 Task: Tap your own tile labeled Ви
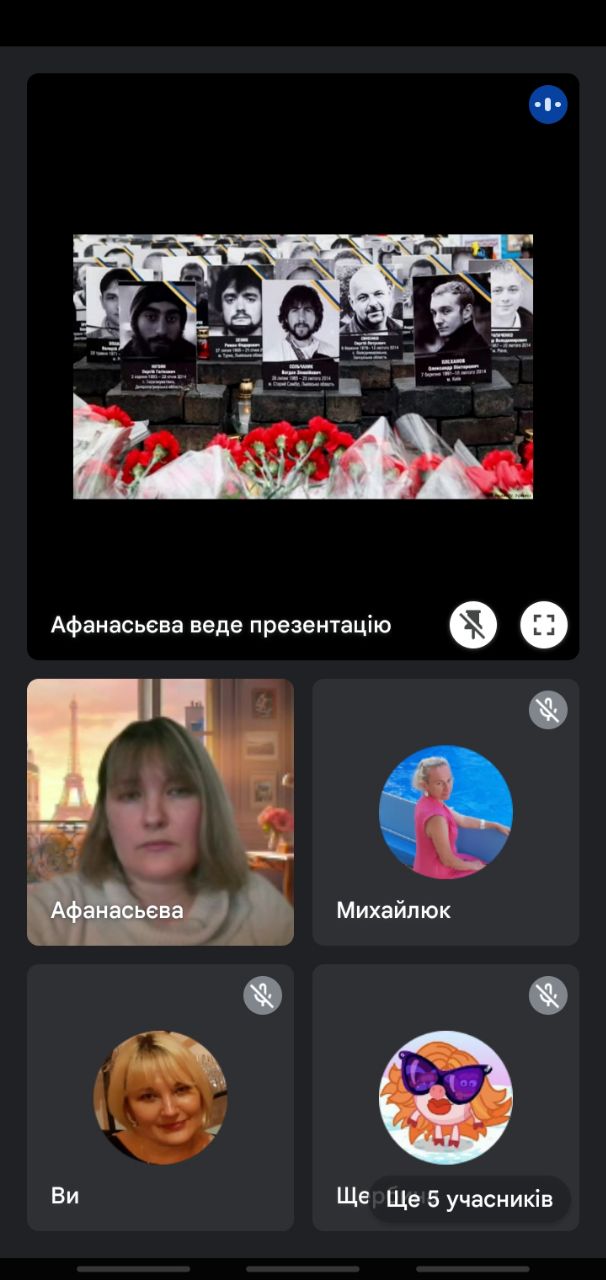[x=160, y=1097]
